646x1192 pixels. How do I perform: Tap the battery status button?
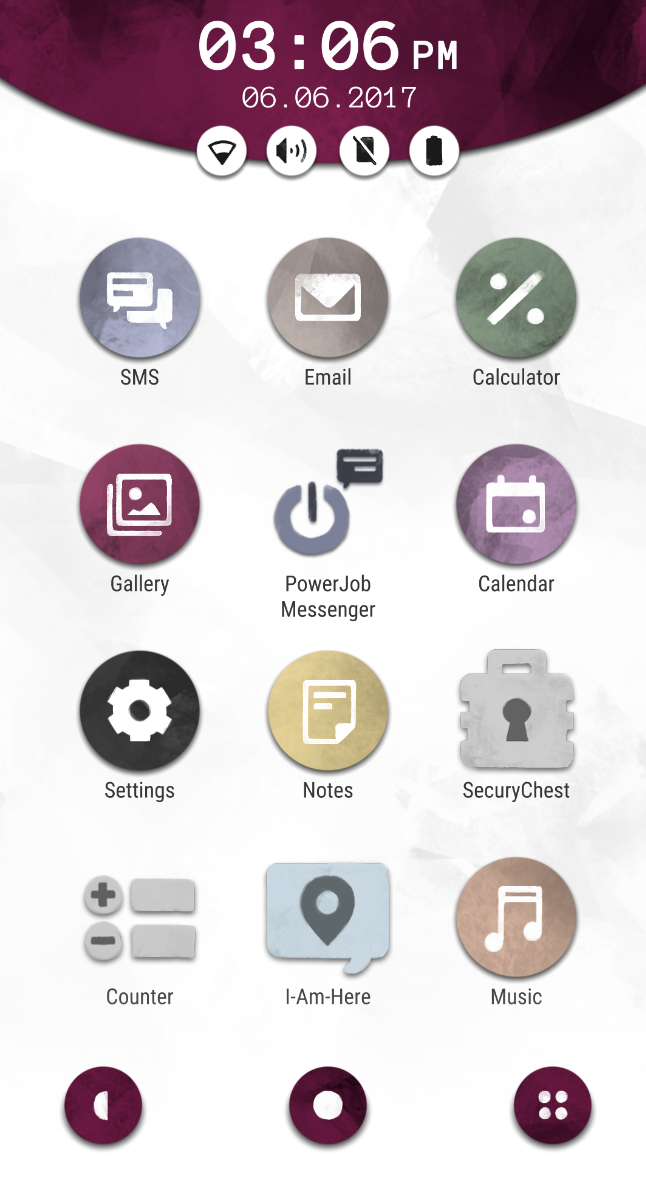434,151
